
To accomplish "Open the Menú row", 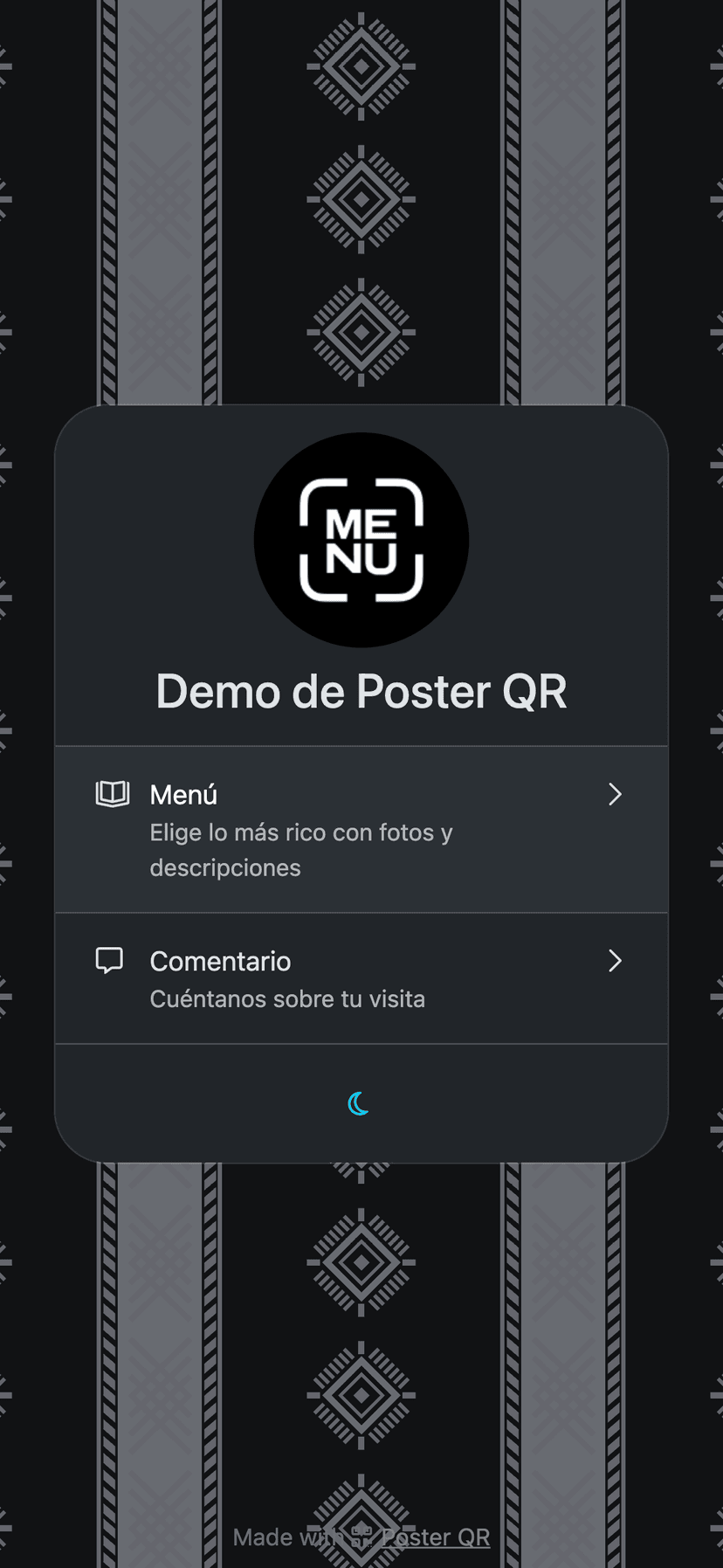I will [361, 829].
